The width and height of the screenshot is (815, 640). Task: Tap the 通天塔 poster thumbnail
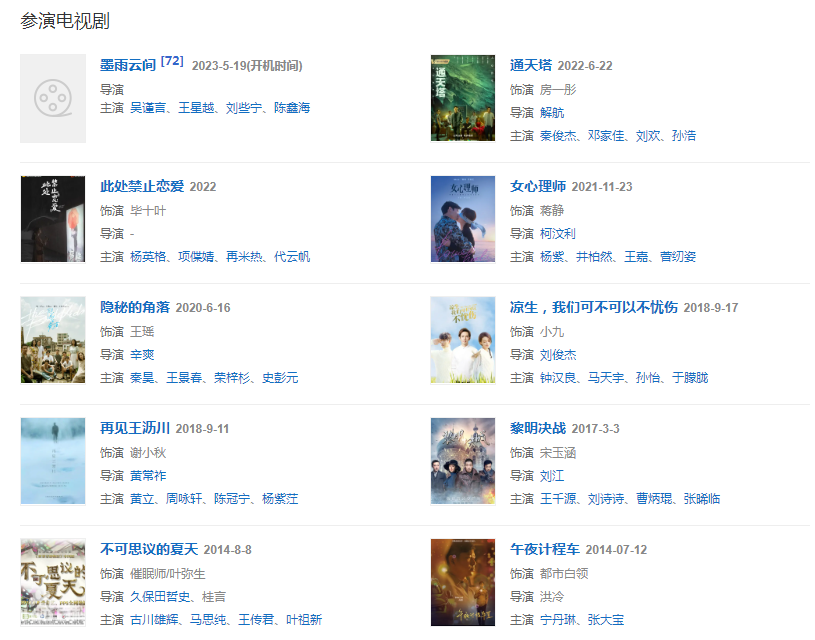tap(462, 98)
